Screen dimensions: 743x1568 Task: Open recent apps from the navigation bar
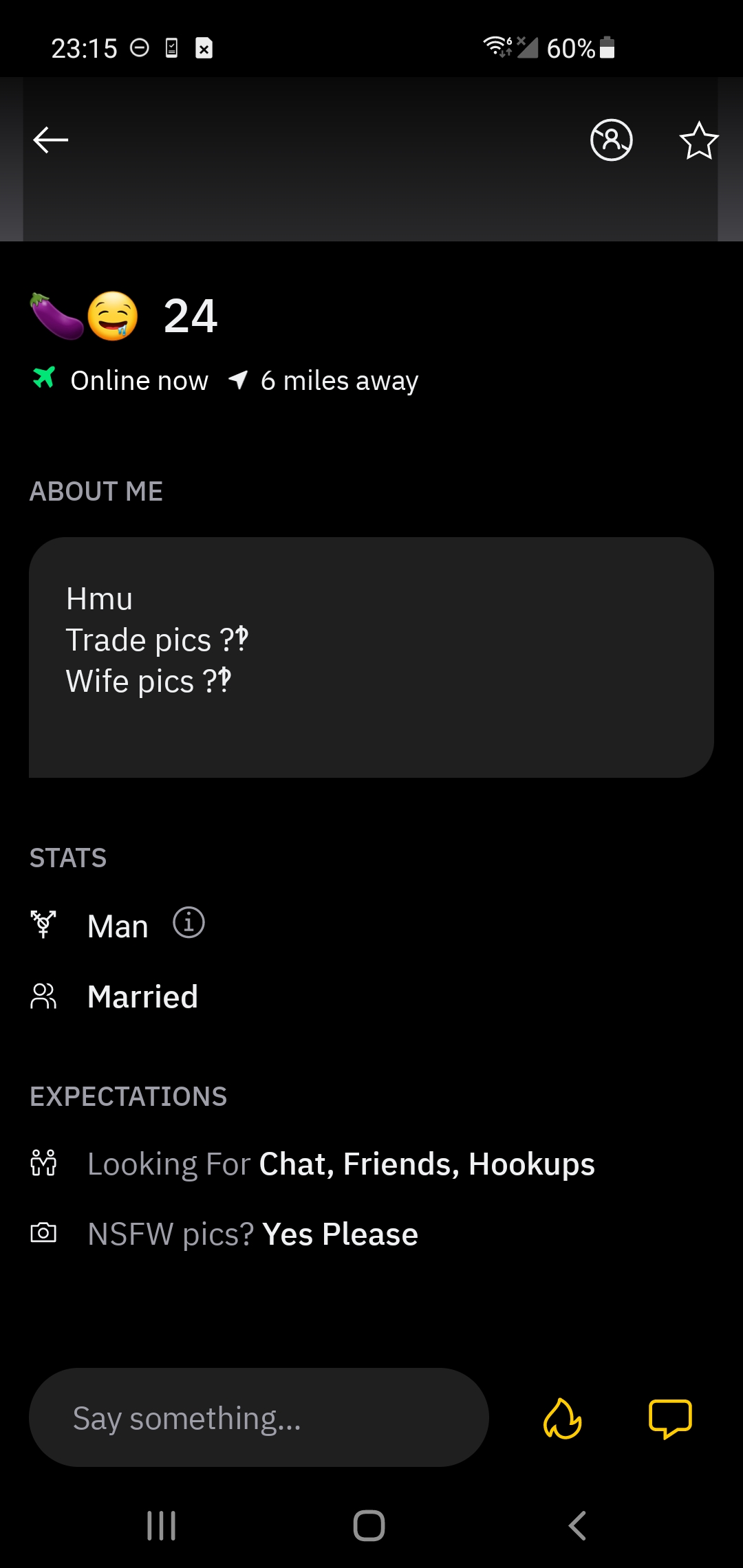click(x=162, y=1525)
